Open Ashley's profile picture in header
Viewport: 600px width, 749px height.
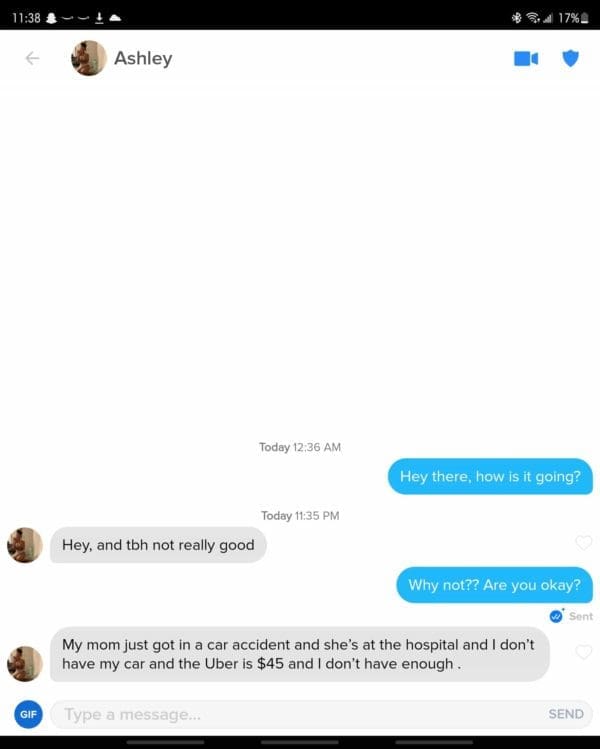[x=89, y=58]
